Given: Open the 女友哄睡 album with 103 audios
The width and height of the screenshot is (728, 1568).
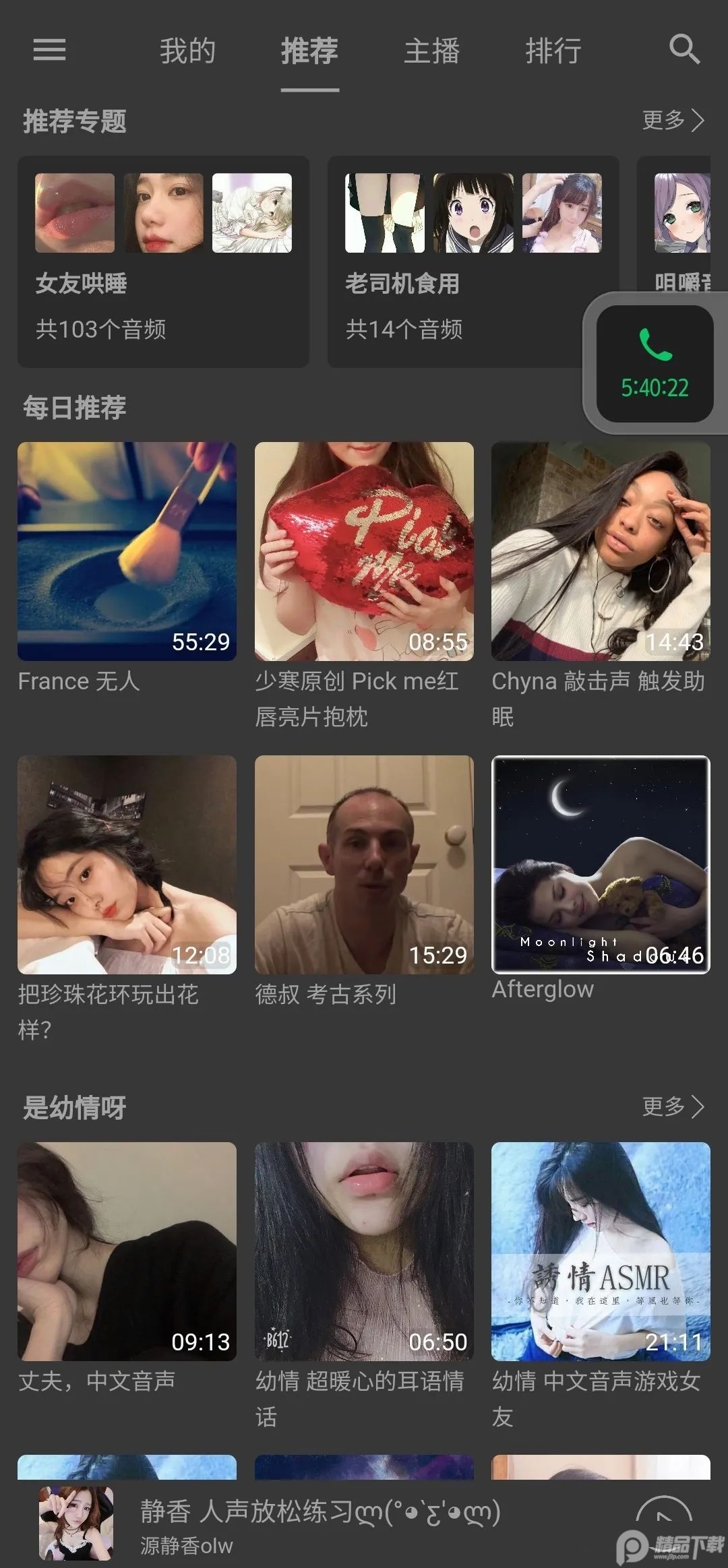Looking at the screenshot, I should [x=162, y=259].
